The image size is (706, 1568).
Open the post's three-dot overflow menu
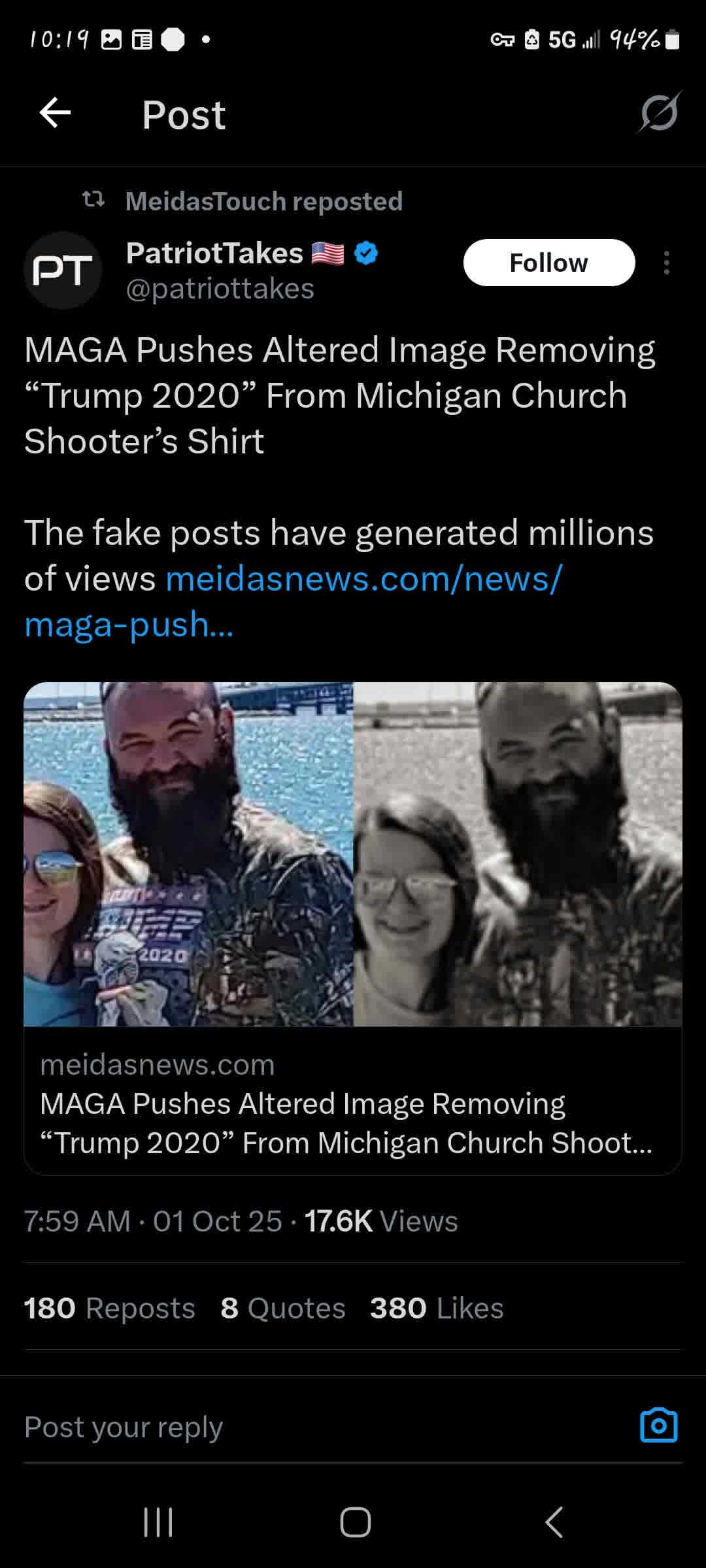pyautogui.click(x=666, y=263)
